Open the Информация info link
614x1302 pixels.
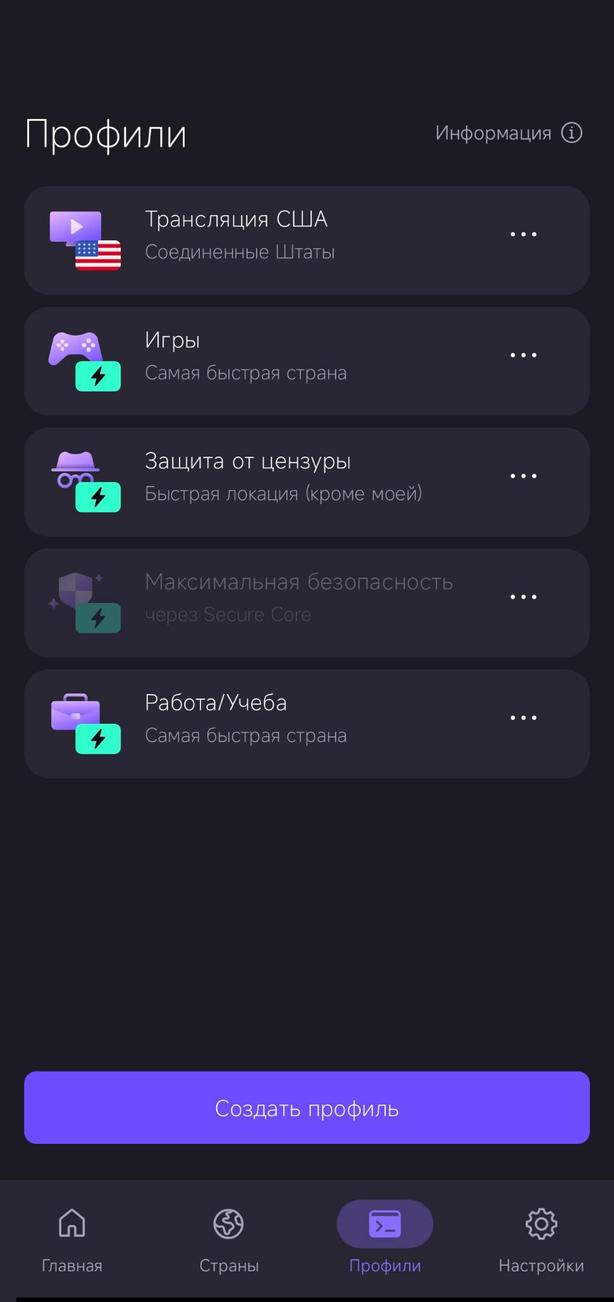click(x=508, y=133)
